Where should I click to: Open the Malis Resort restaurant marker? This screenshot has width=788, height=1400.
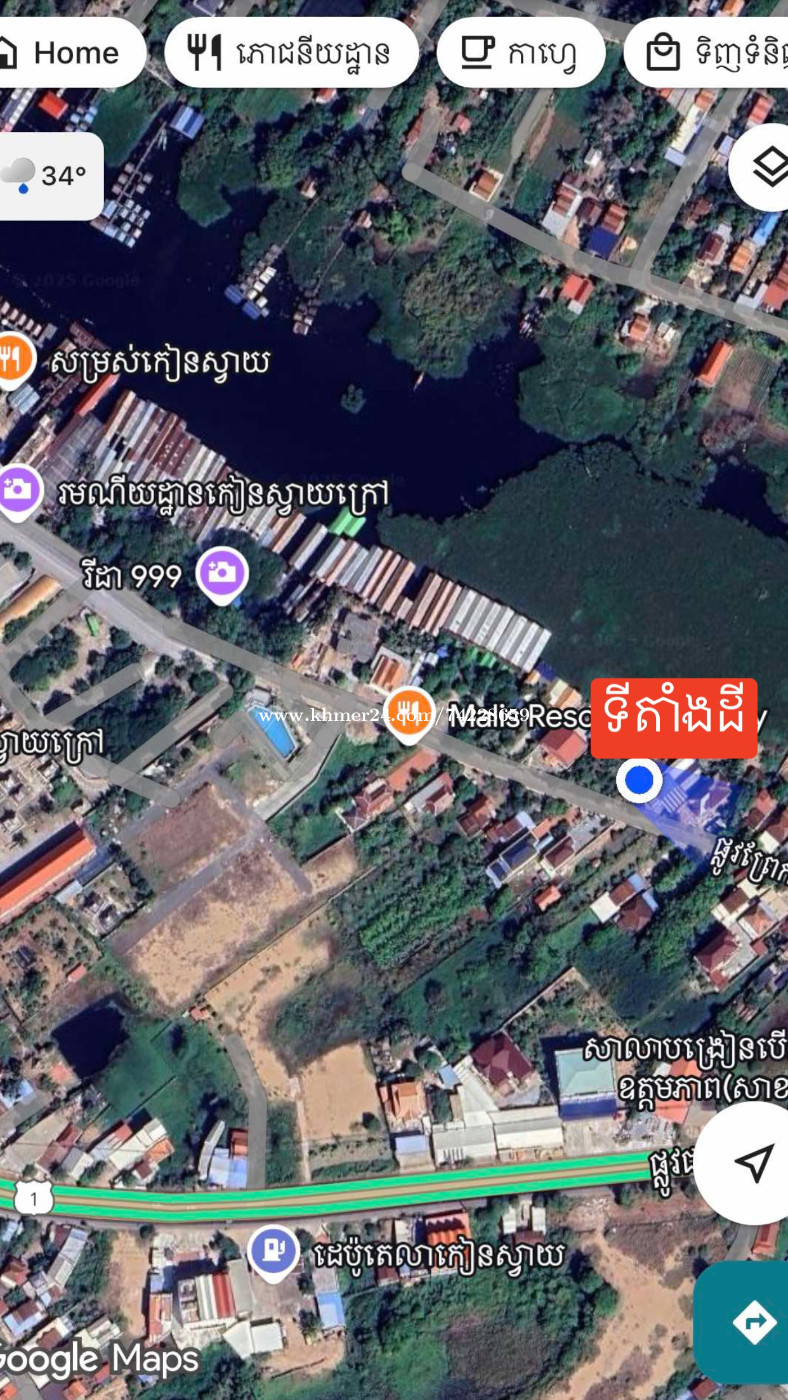point(410,714)
